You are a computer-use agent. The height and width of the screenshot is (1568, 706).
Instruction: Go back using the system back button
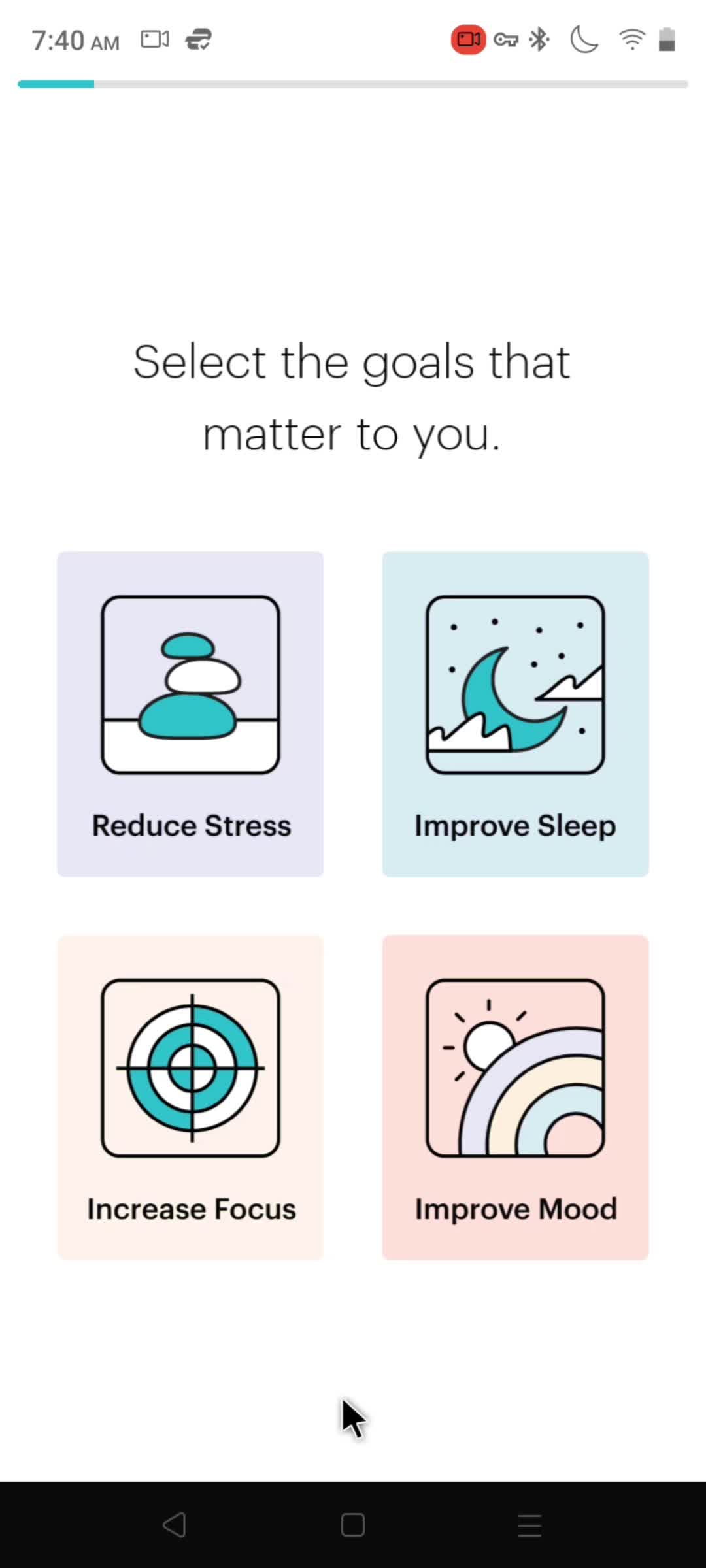coord(175,1525)
